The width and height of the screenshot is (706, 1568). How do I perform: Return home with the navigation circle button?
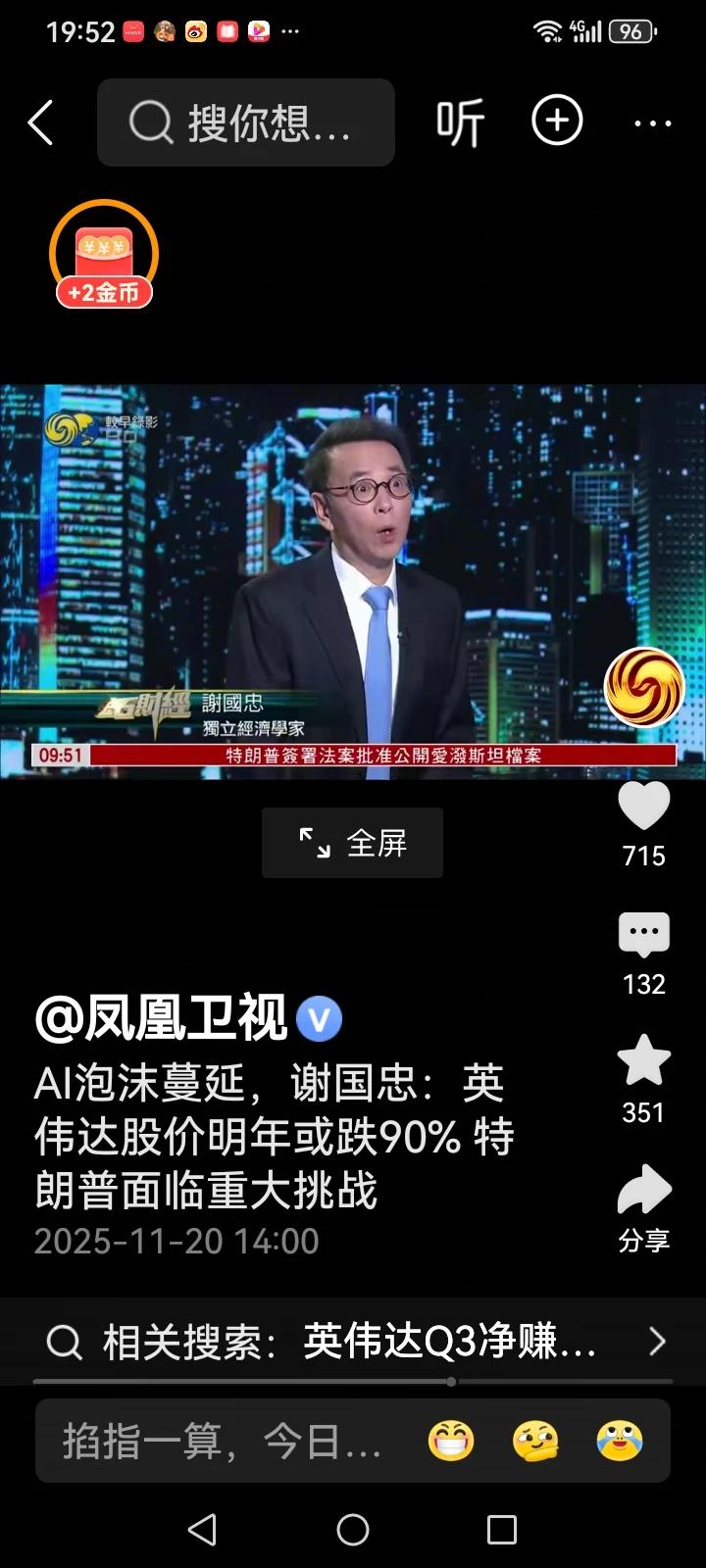pos(353,1528)
